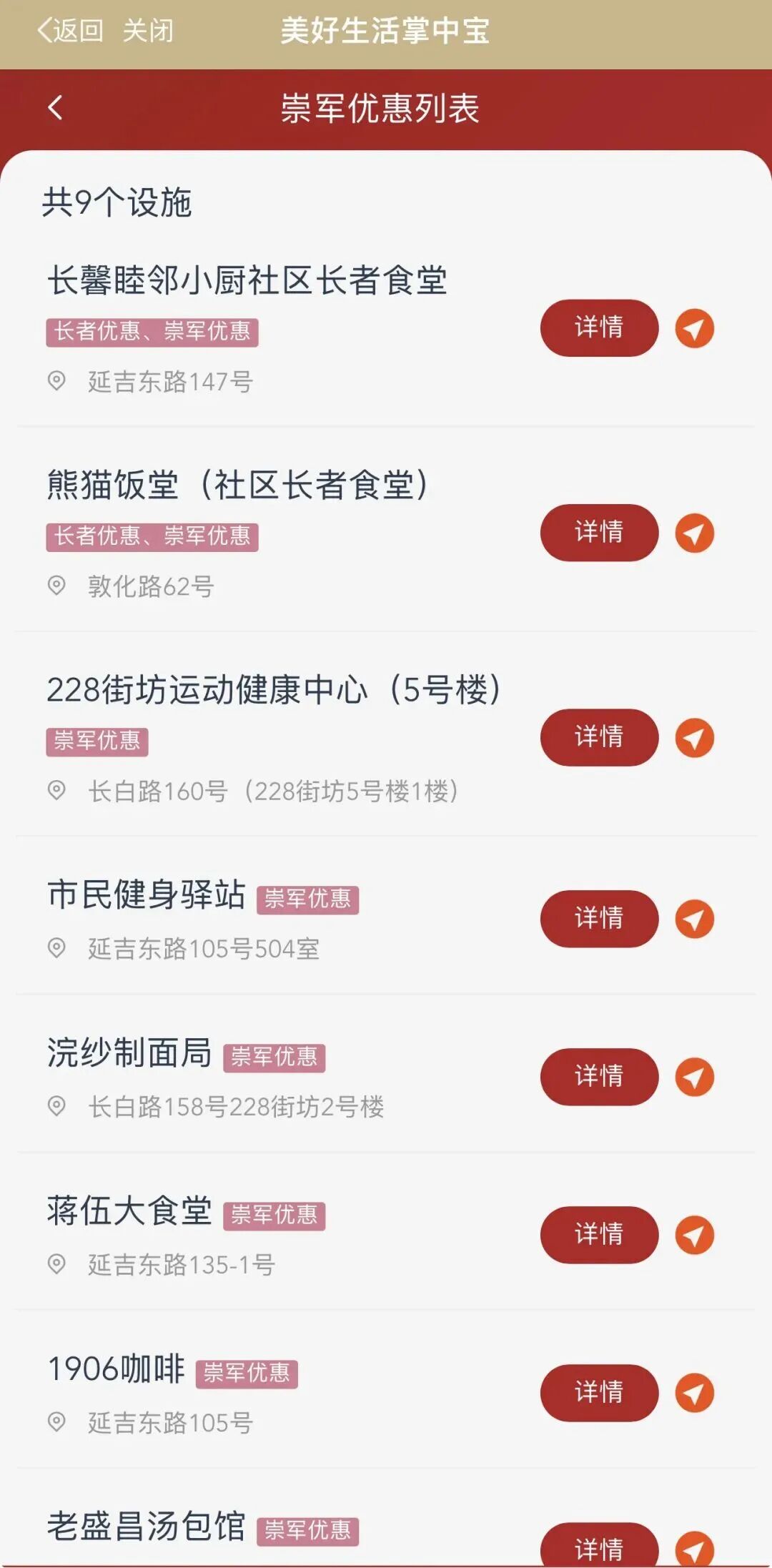This screenshot has width=772, height=1568.
Task: Open 详情 for 市民健身驿站
Action: click(599, 919)
